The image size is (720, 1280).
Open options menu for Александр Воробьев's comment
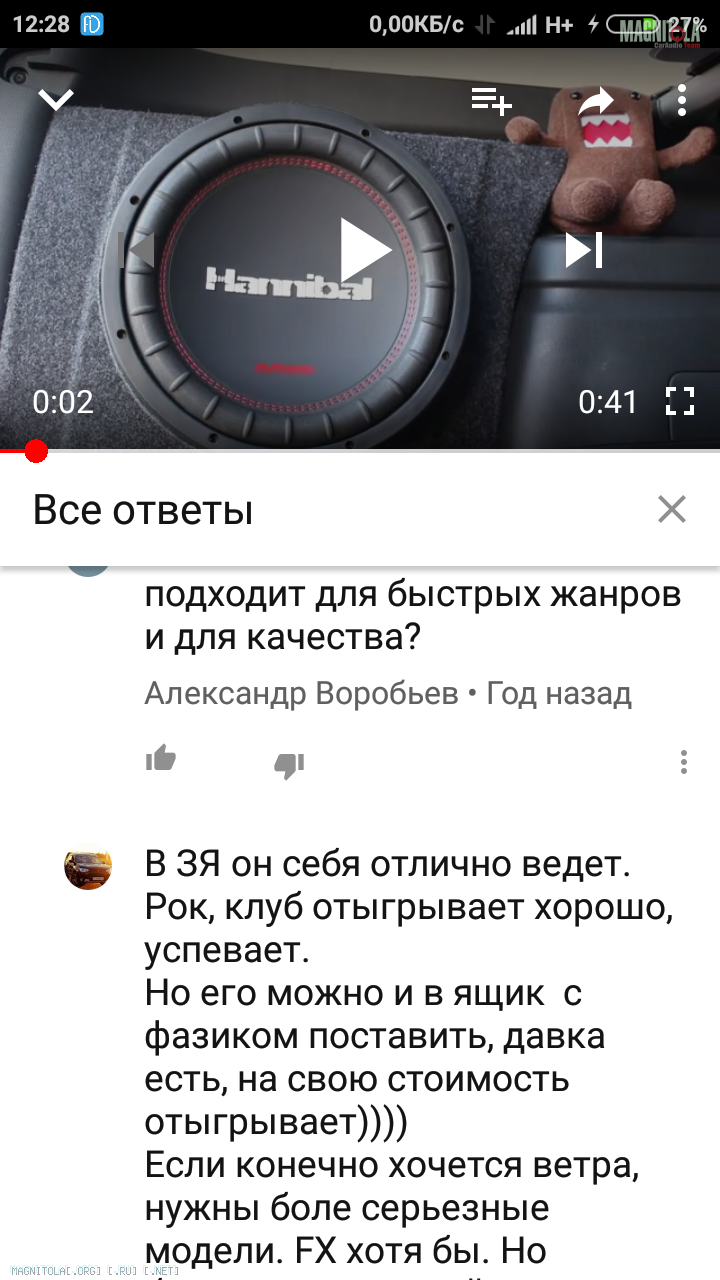point(683,762)
